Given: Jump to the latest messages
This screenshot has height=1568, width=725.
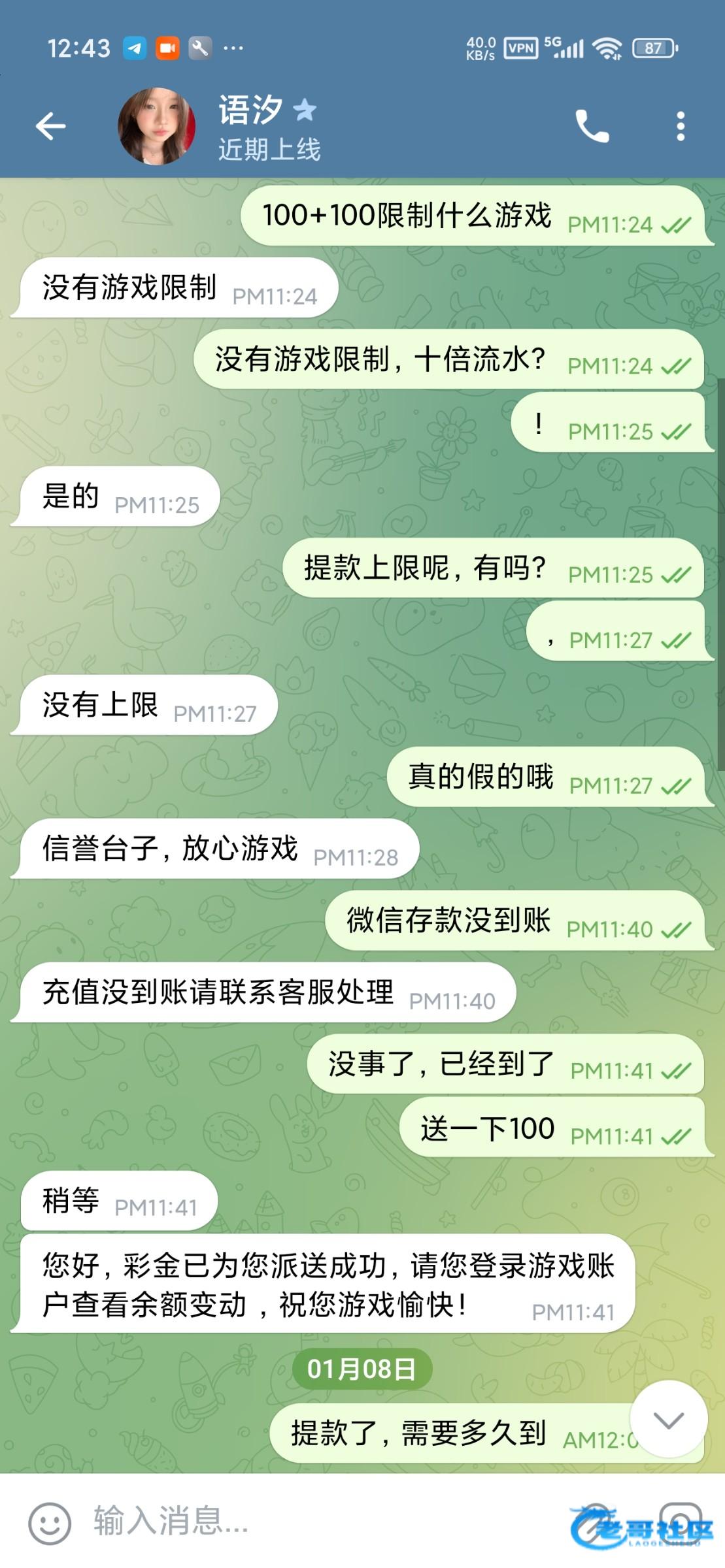Looking at the screenshot, I should 668,1419.
